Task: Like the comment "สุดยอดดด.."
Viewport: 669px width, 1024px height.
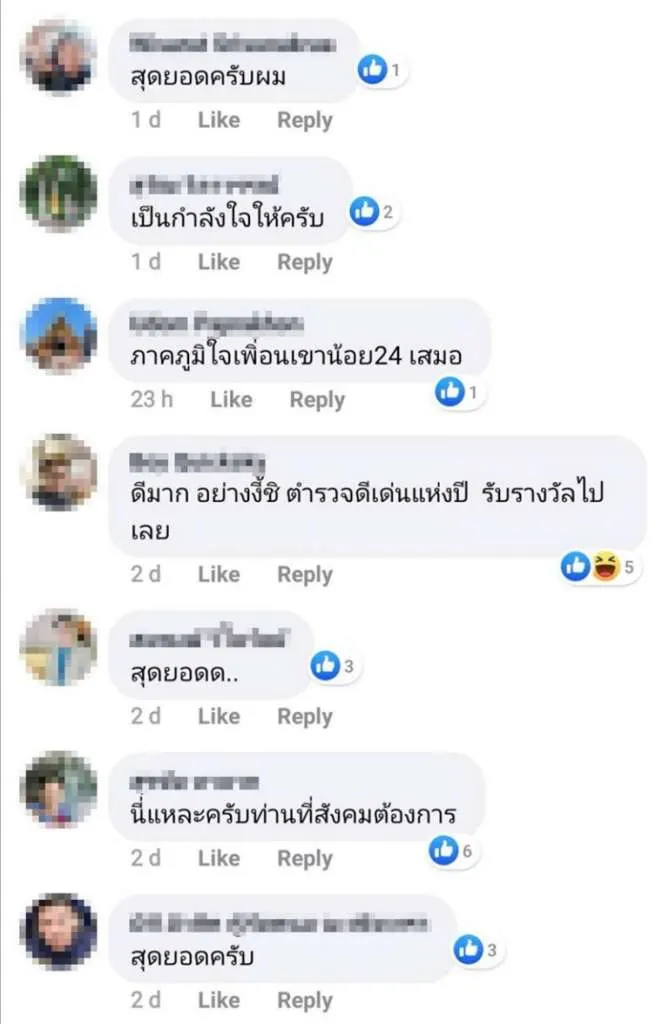Action: tap(218, 717)
